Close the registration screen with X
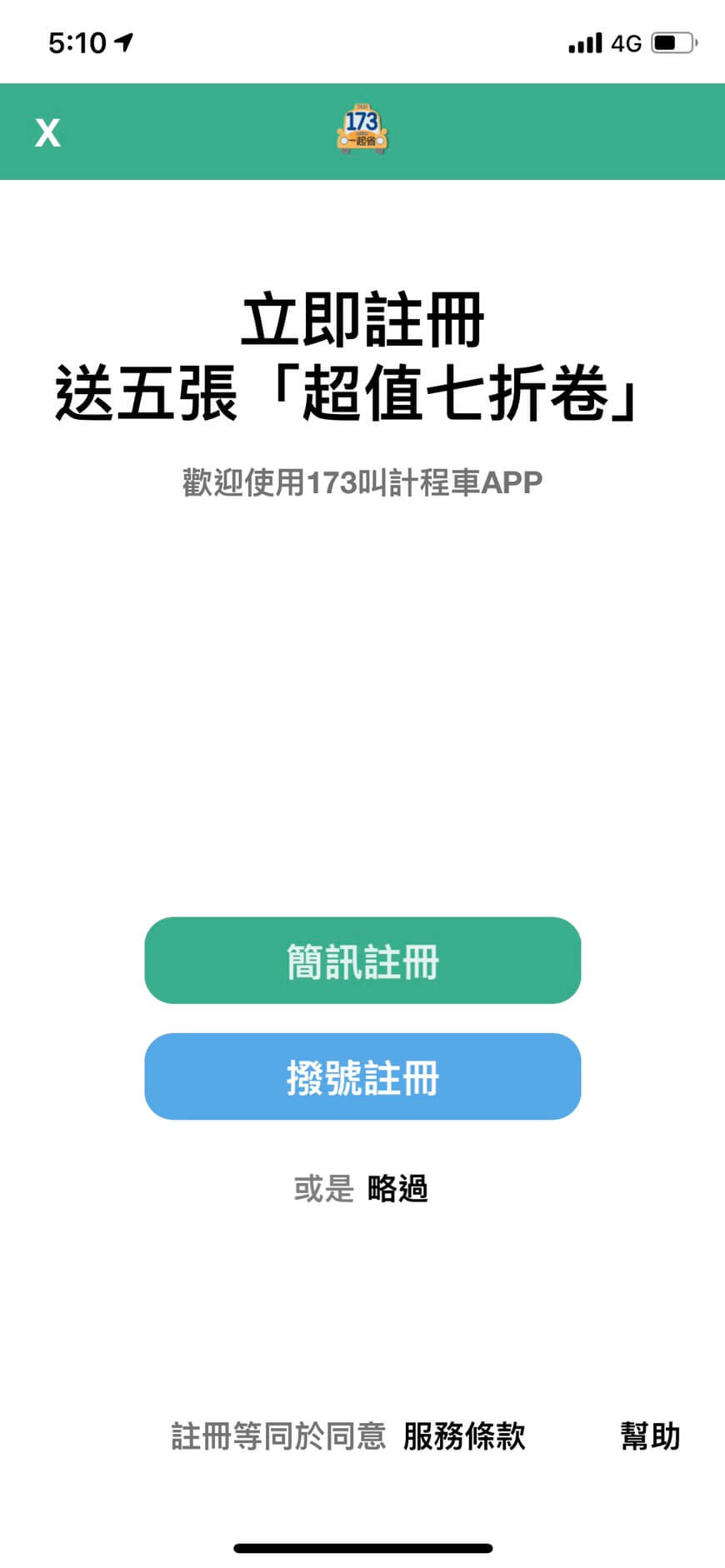725x1568 pixels. click(47, 132)
